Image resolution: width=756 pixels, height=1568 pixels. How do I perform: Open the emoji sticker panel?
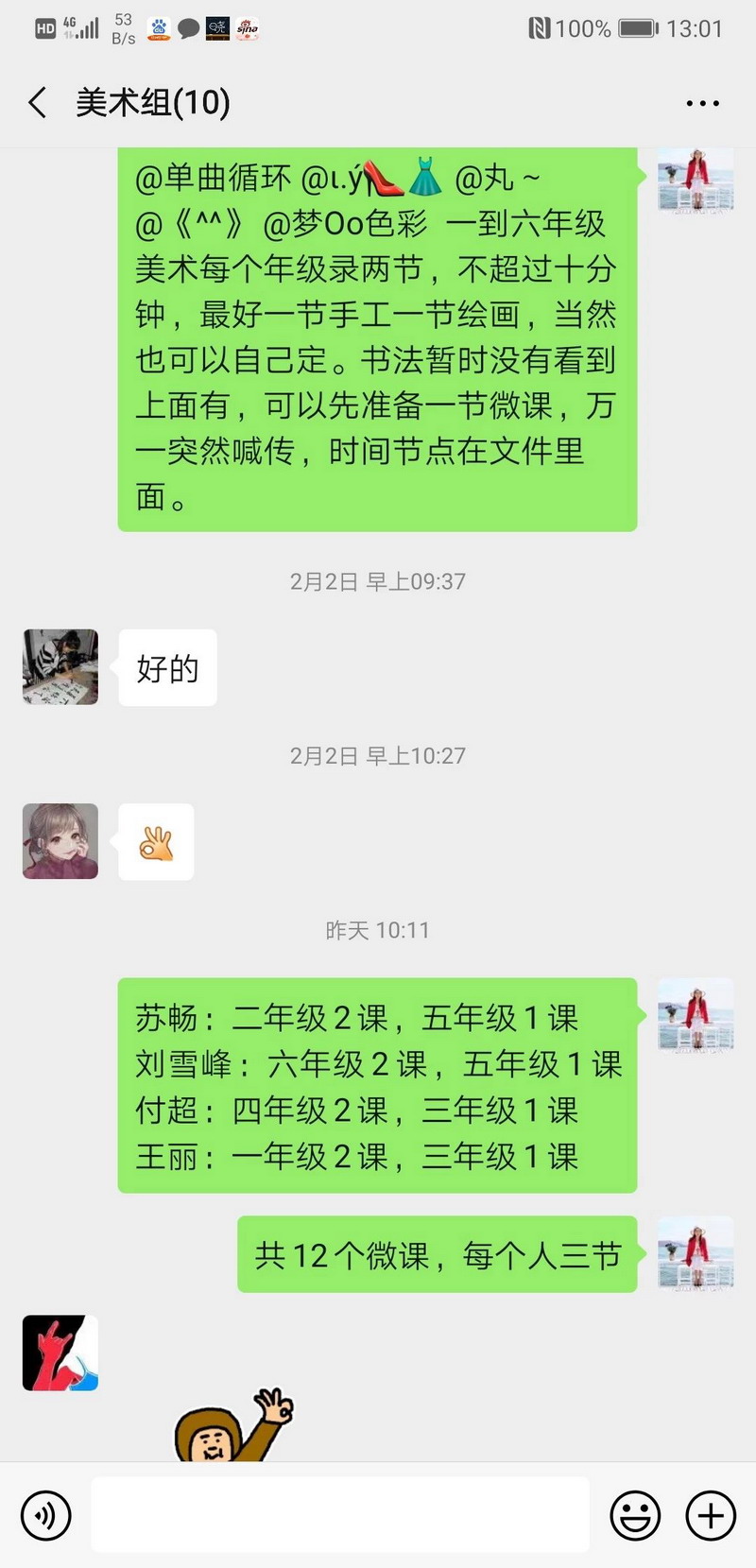pos(635,1515)
